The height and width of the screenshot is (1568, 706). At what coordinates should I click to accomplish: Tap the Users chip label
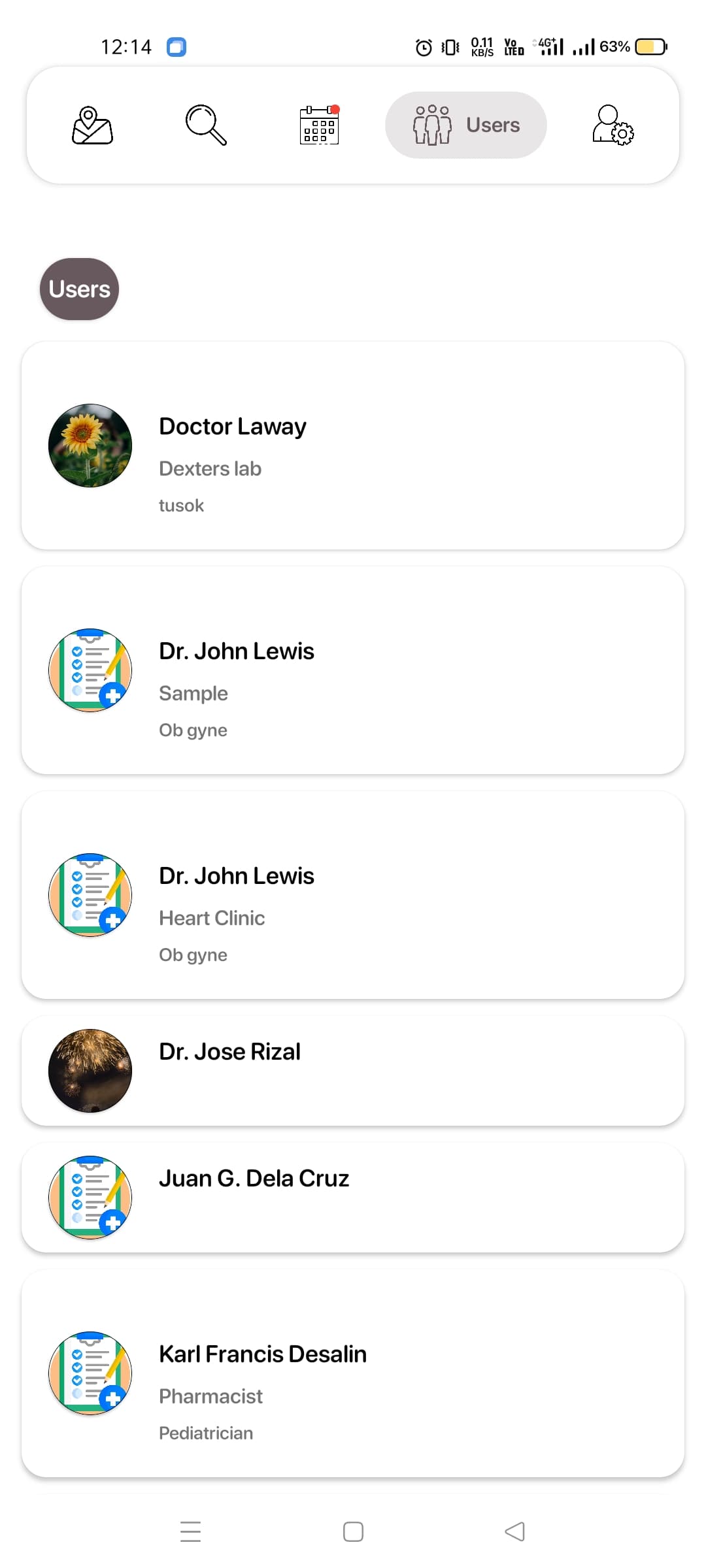pyautogui.click(x=78, y=288)
